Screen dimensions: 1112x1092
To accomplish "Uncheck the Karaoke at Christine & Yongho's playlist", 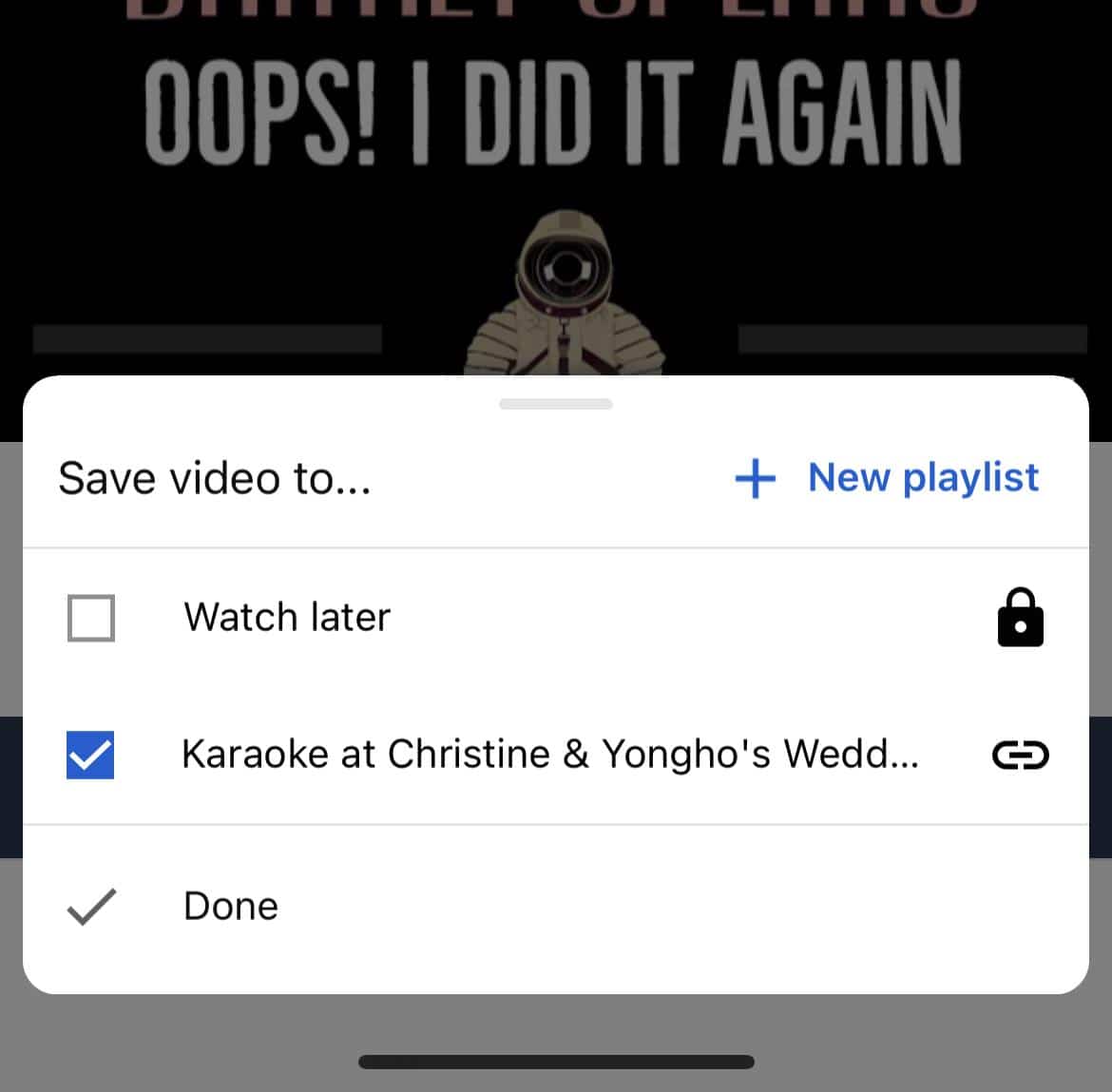I will pos(91,755).
